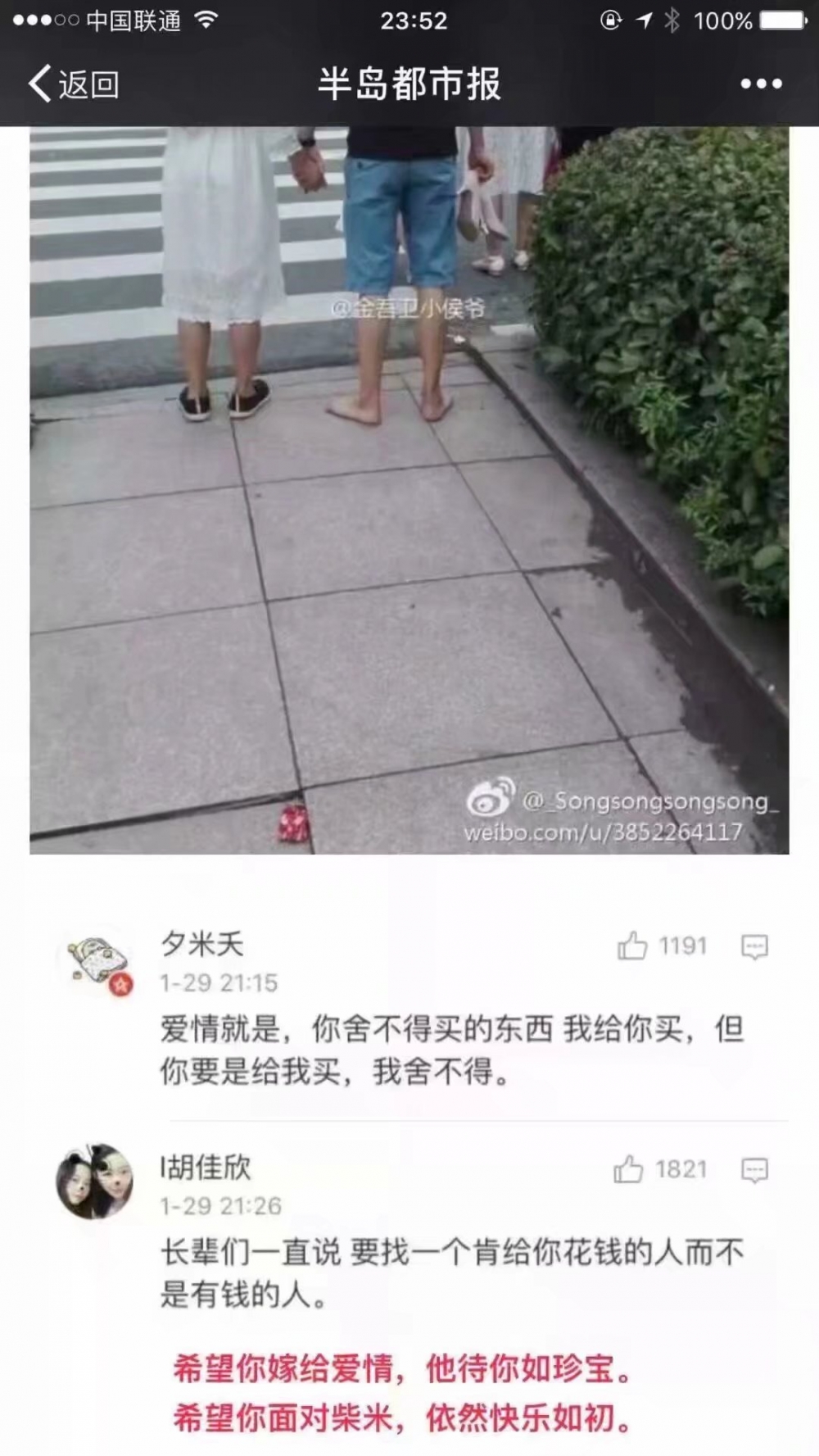Go back with the 返回 button
819x1456 pixels.
pos(74,84)
